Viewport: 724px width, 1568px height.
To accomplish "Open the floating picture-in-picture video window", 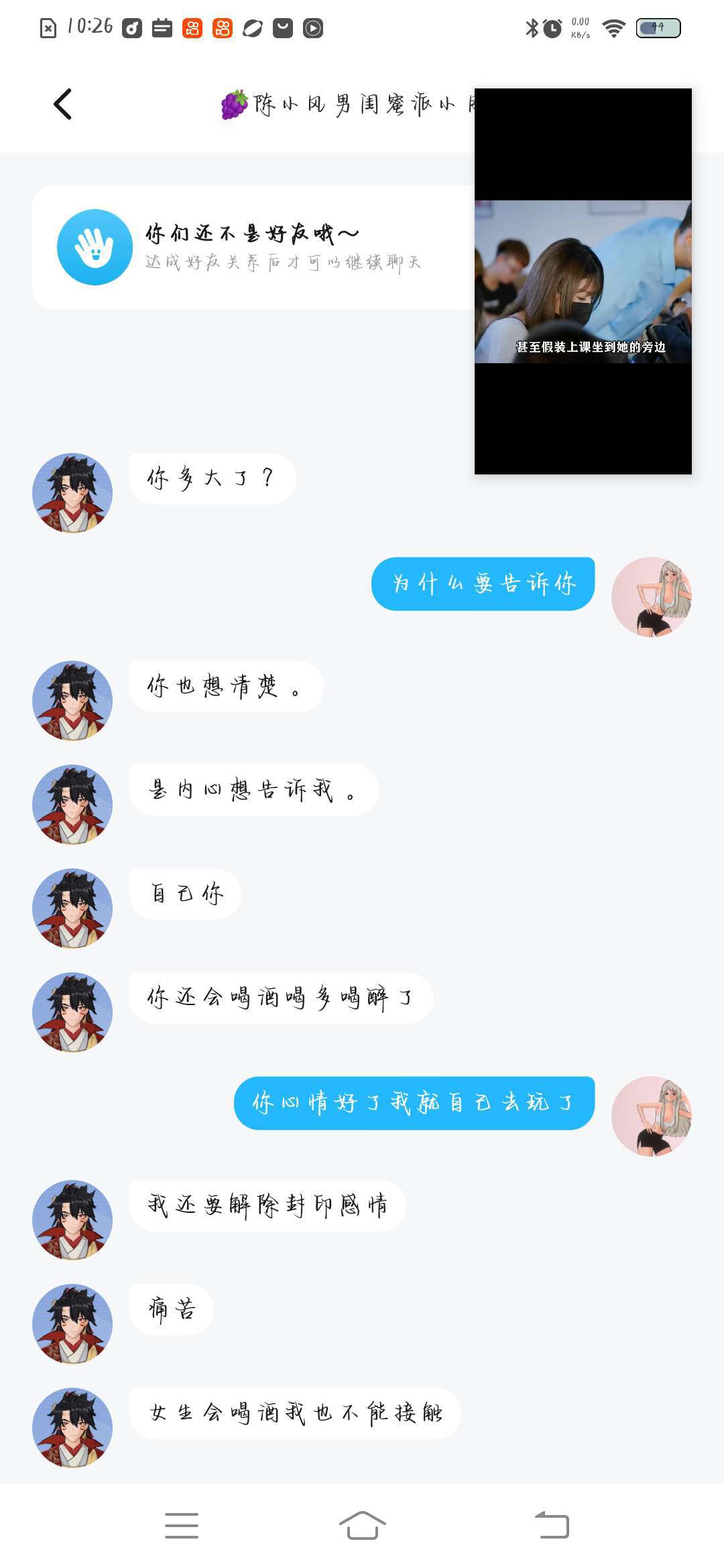I will pos(583,281).
